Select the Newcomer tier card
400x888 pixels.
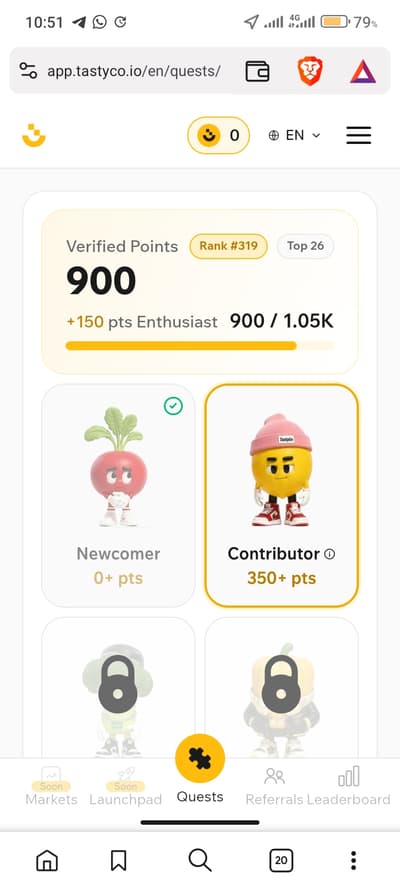click(x=118, y=496)
